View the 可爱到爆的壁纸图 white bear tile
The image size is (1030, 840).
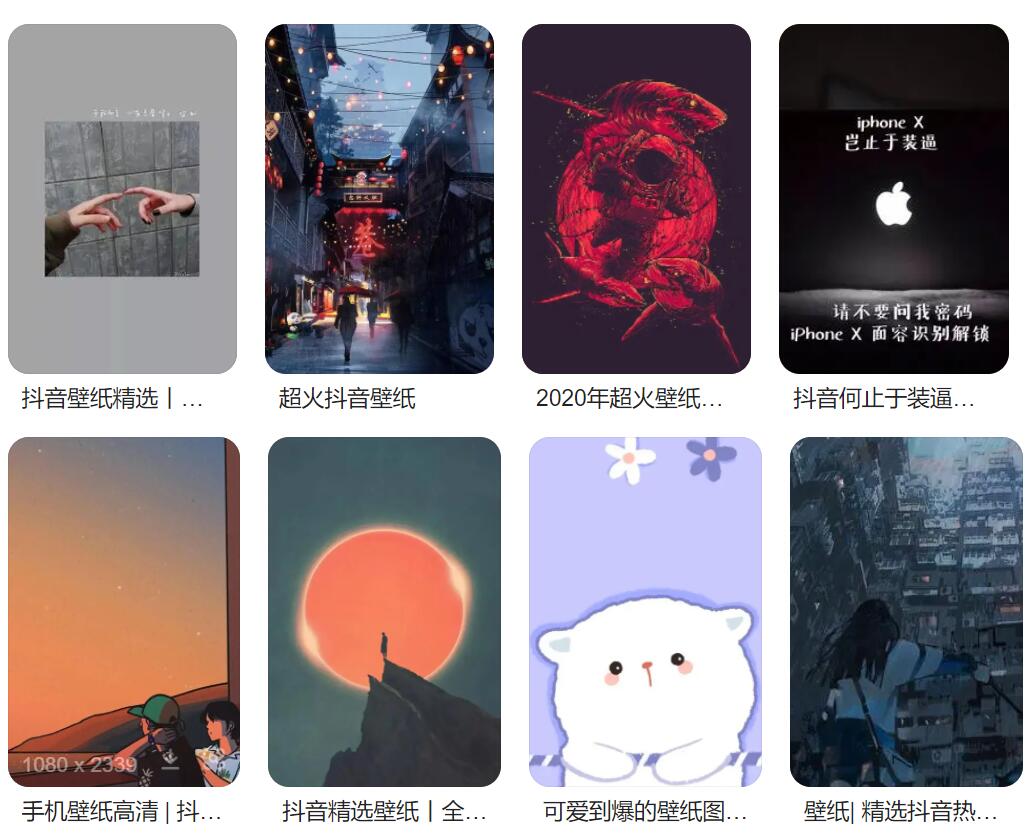(645, 612)
